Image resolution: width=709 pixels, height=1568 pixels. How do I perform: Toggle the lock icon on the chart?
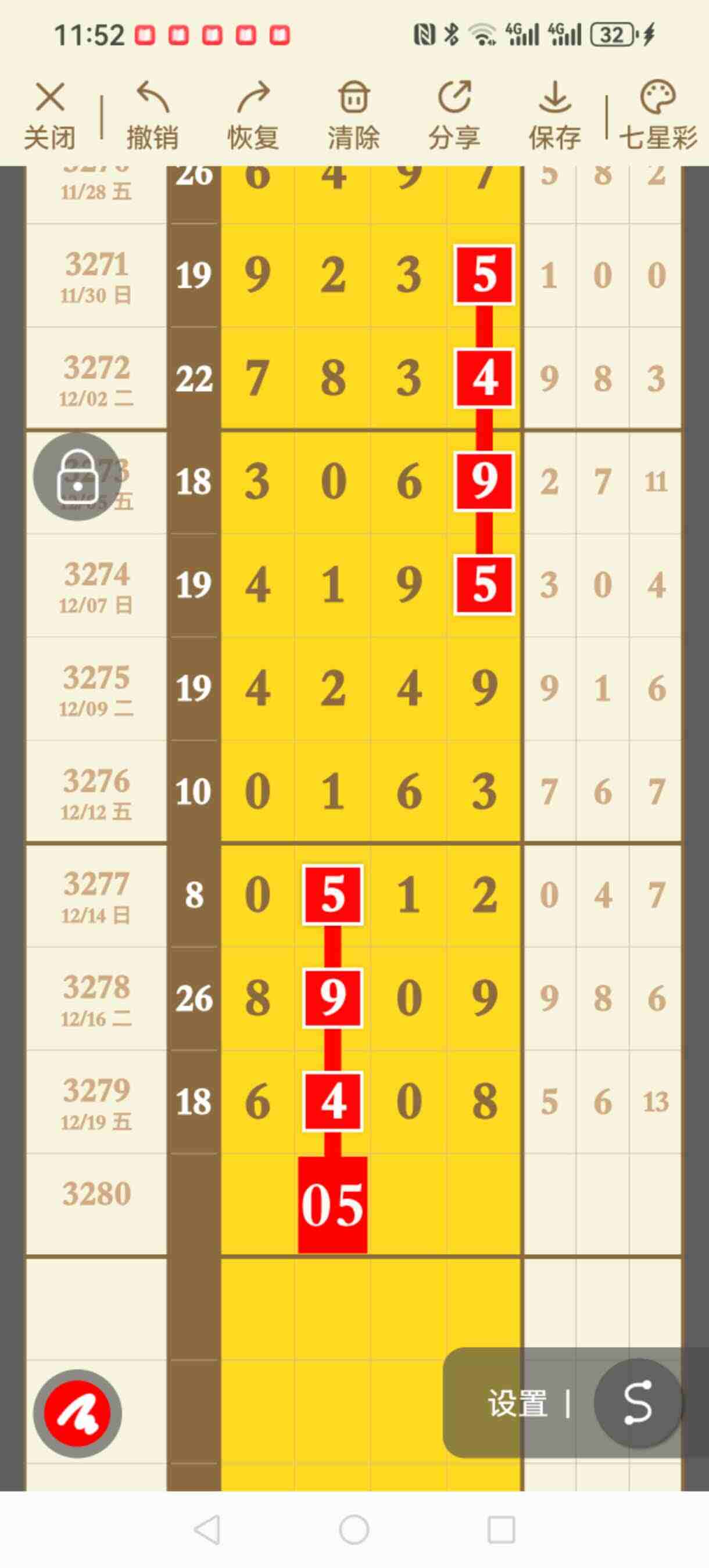pyautogui.click(x=77, y=476)
